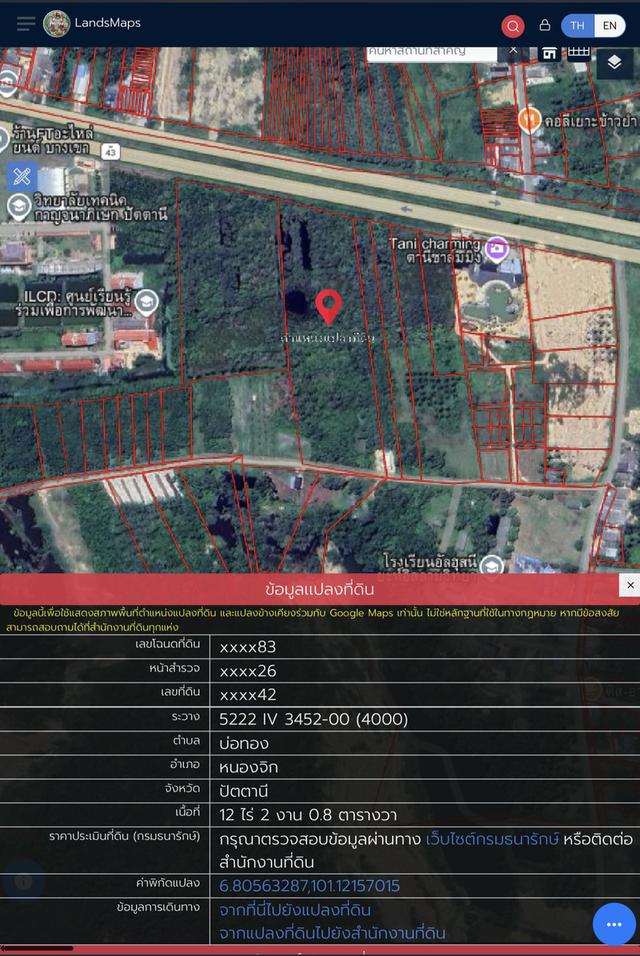
Task: Get directions from parcel to land office
Action: tap(332, 933)
